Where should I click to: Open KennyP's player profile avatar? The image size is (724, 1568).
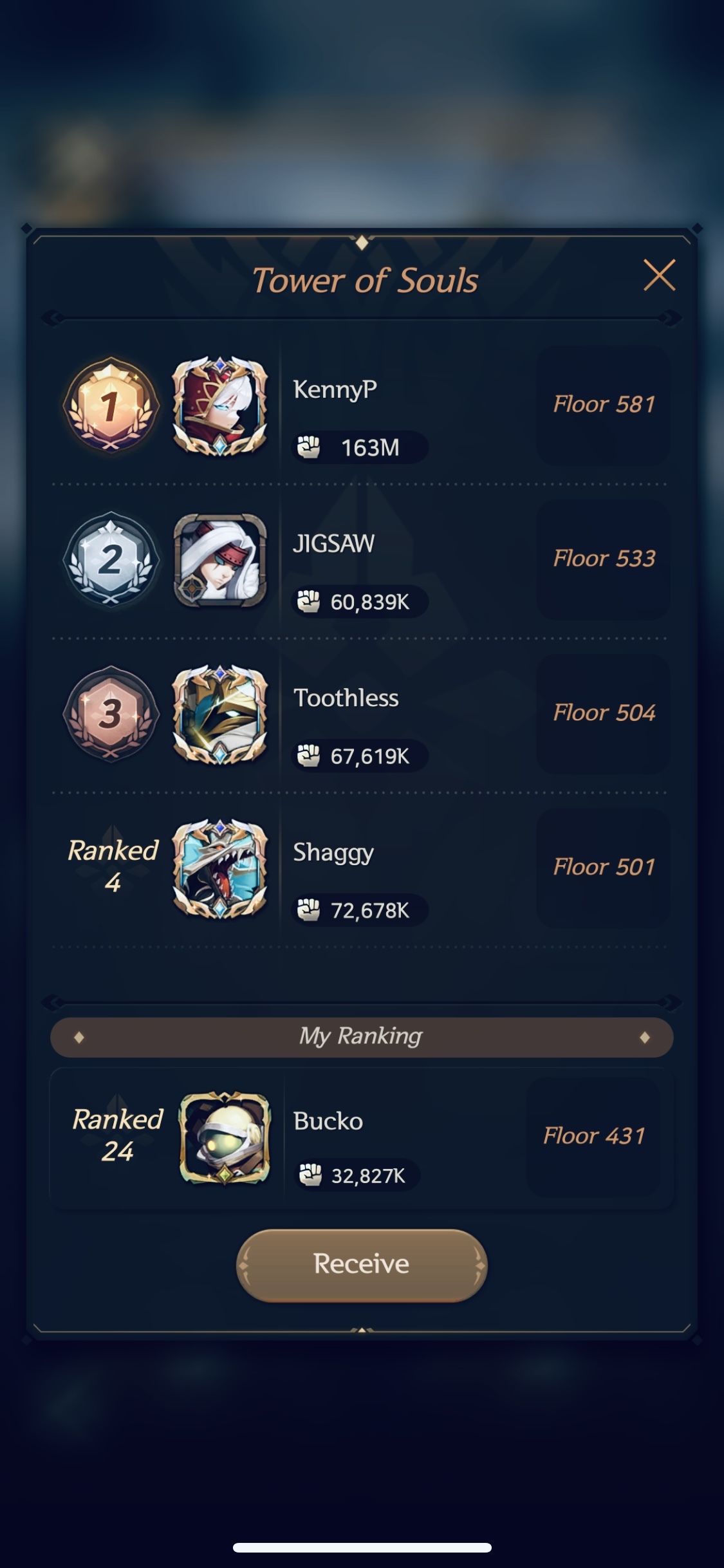pyautogui.click(x=220, y=406)
